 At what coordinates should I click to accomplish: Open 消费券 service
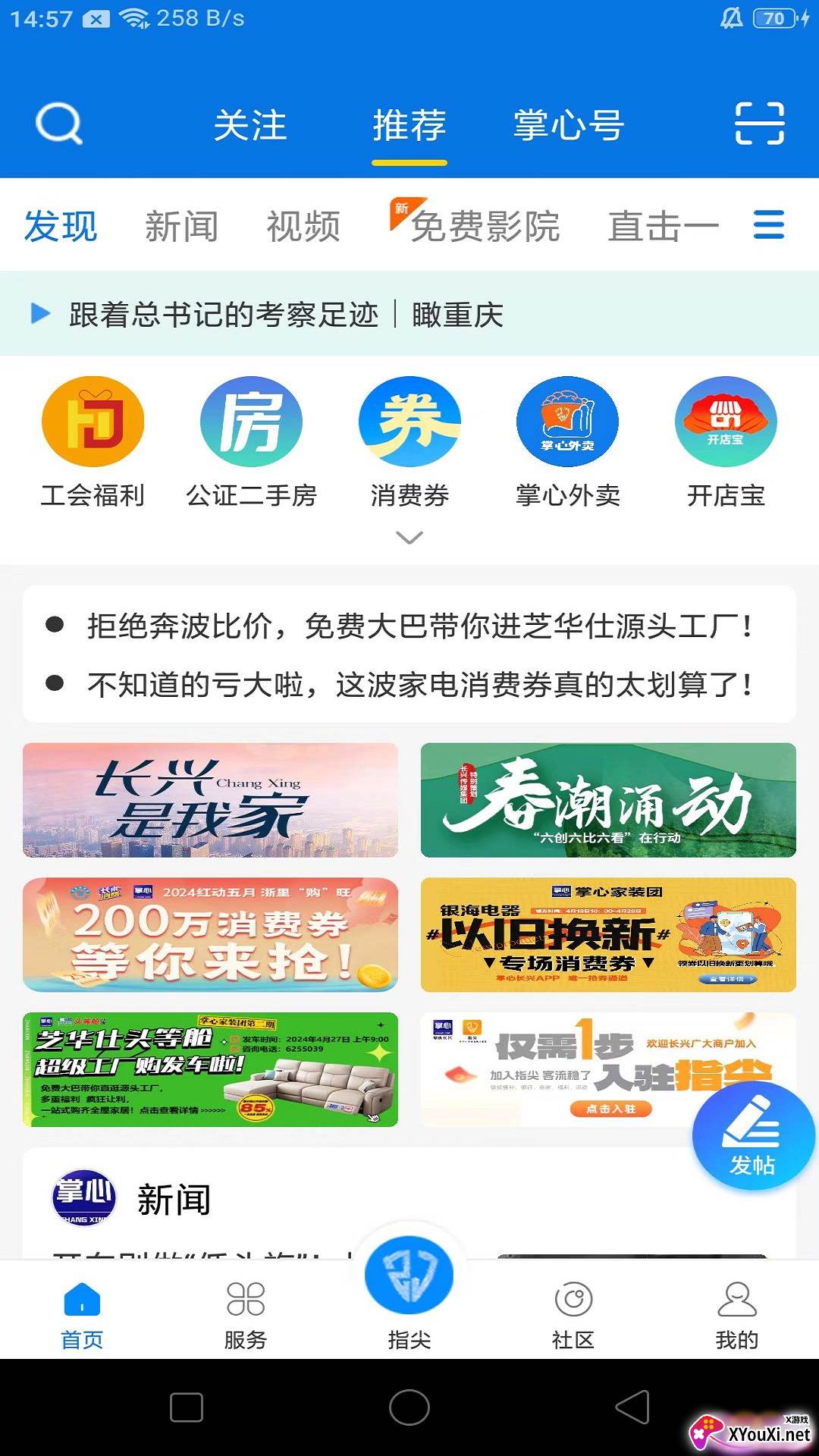409,441
